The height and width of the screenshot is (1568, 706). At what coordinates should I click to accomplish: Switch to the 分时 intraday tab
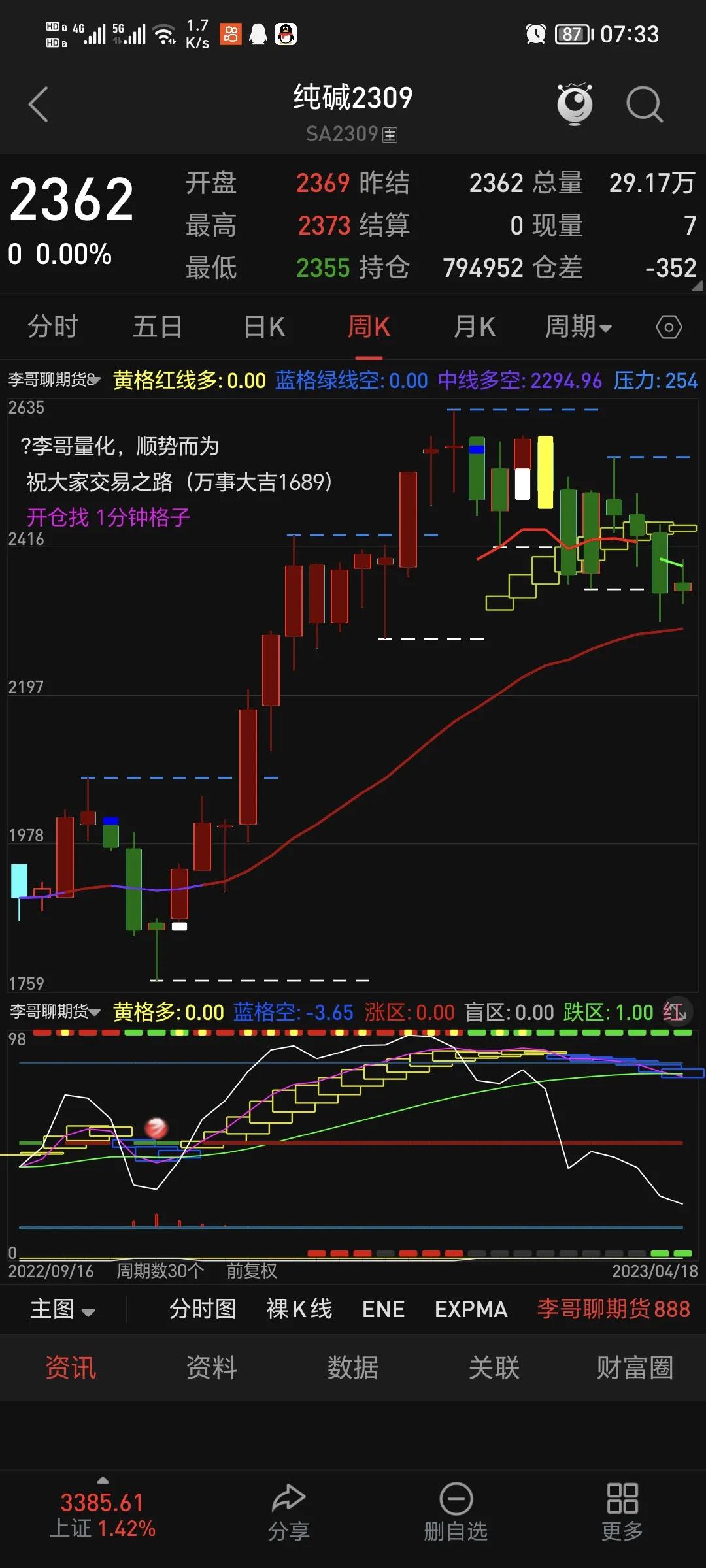54,327
